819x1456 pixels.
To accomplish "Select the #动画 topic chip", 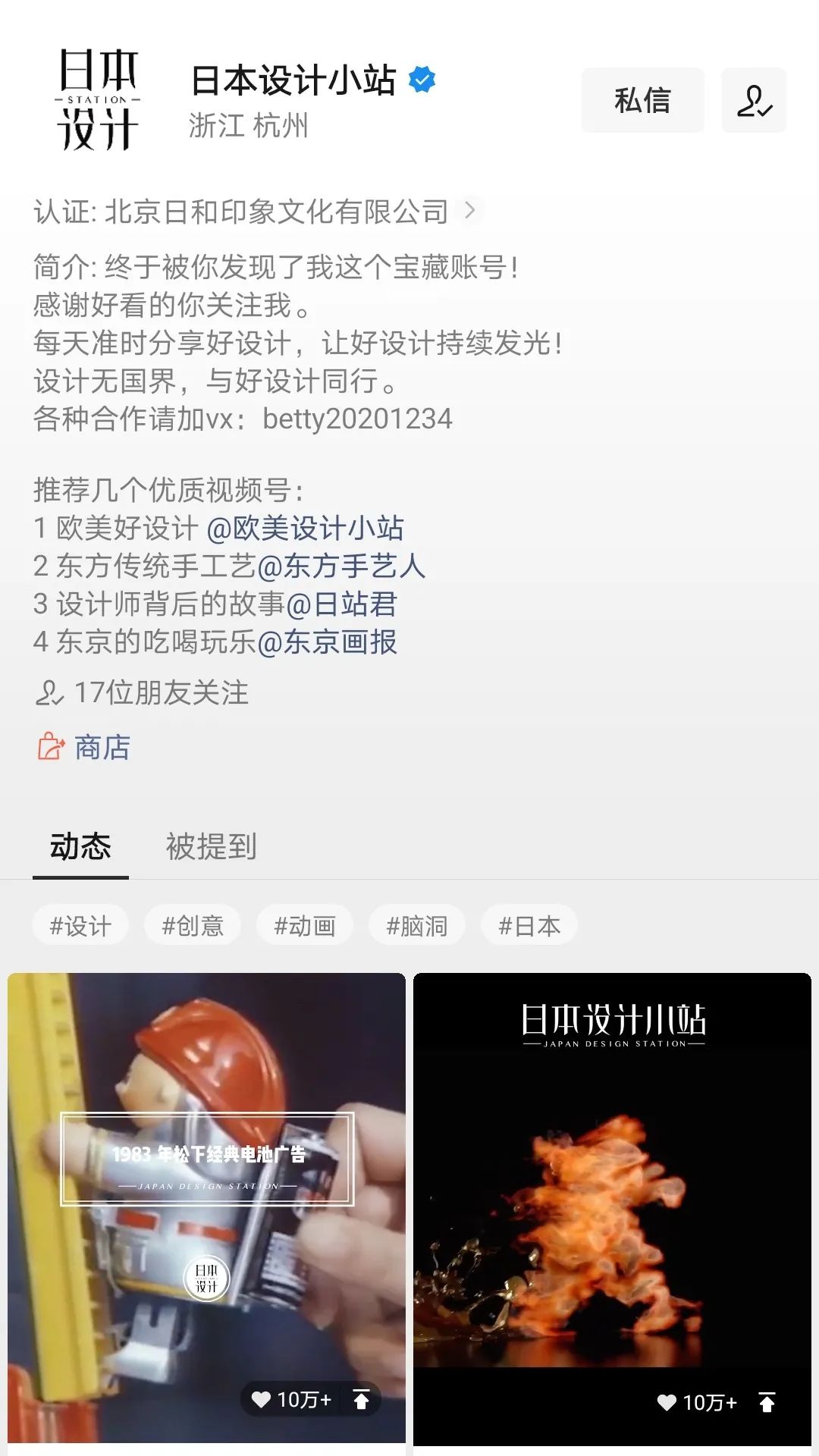I will click(305, 925).
